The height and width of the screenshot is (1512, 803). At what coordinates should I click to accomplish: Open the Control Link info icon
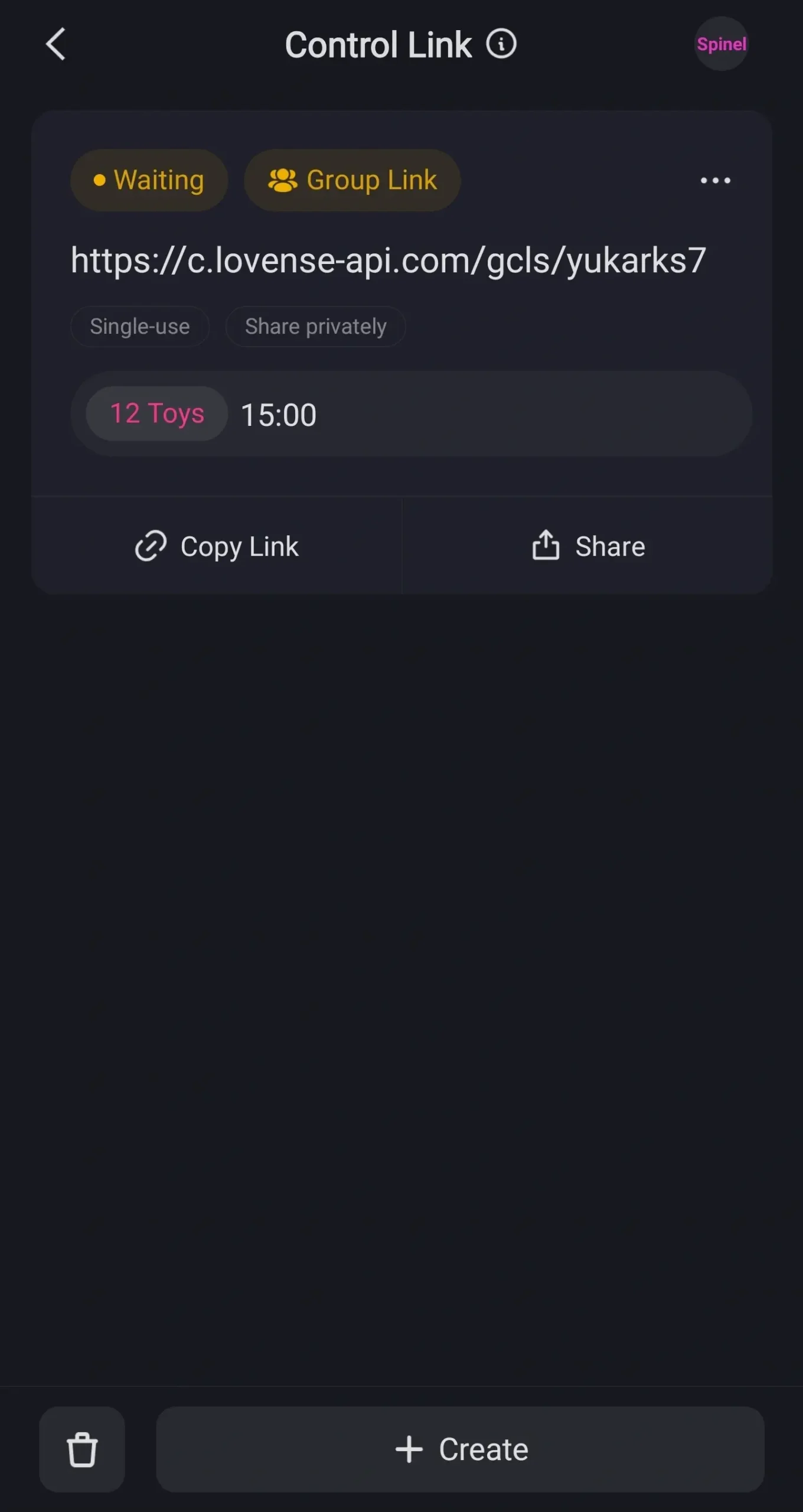point(501,44)
